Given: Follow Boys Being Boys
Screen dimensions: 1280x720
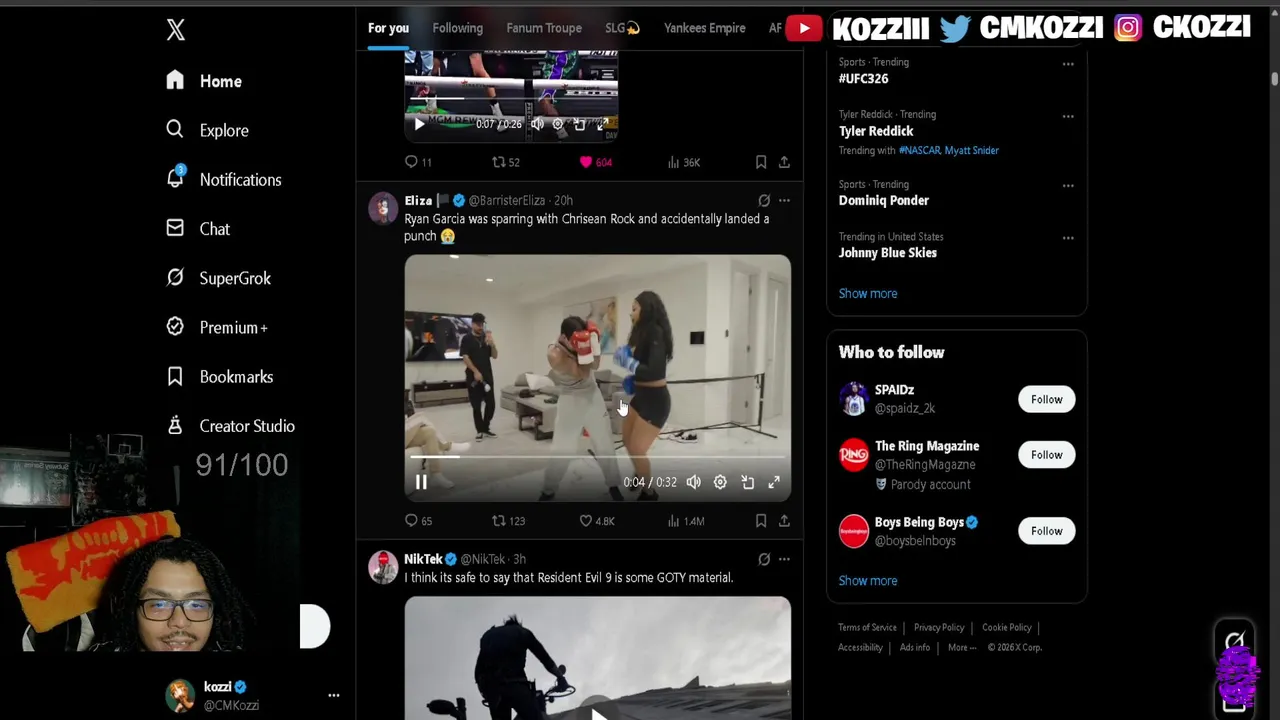Looking at the screenshot, I should pos(1046,531).
